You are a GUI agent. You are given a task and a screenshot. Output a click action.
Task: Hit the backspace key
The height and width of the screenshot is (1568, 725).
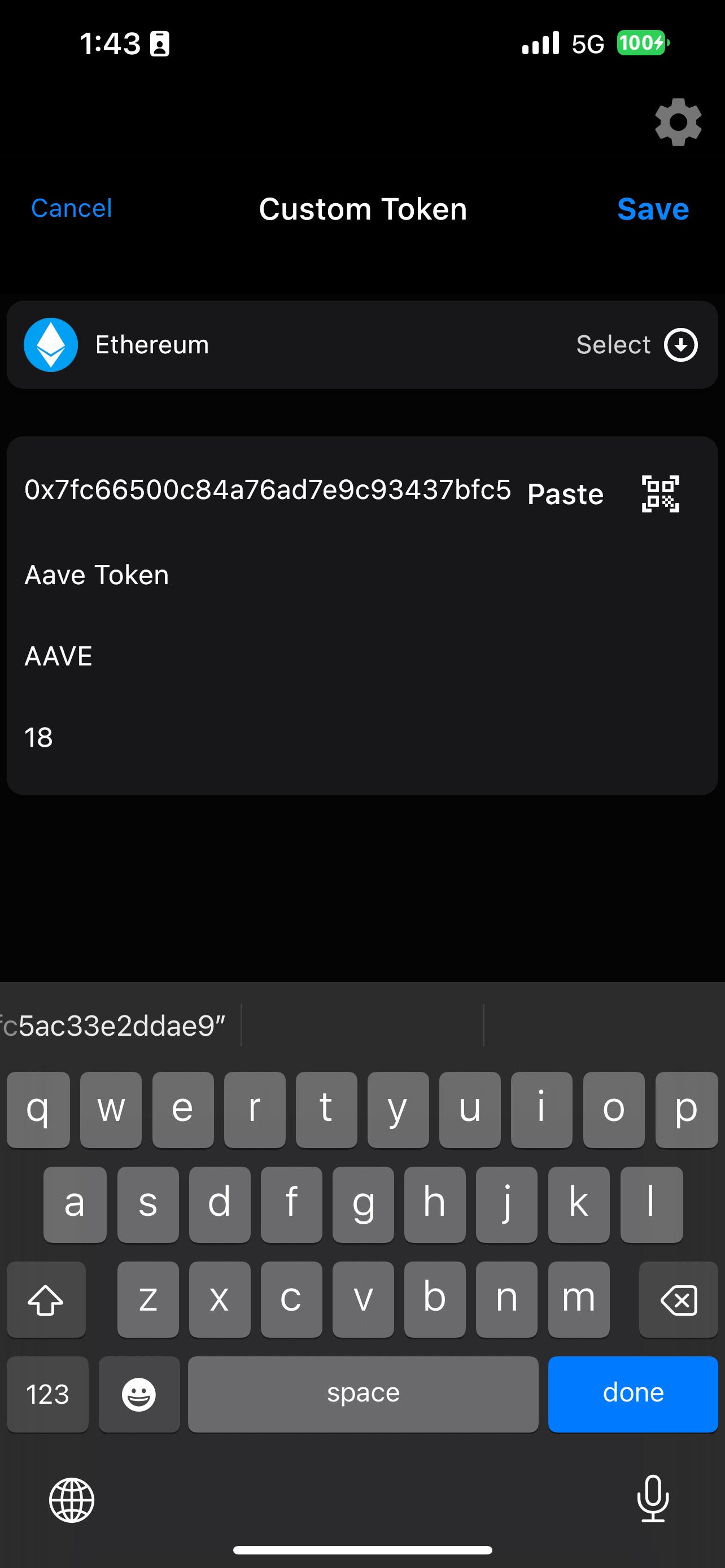(x=678, y=1300)
